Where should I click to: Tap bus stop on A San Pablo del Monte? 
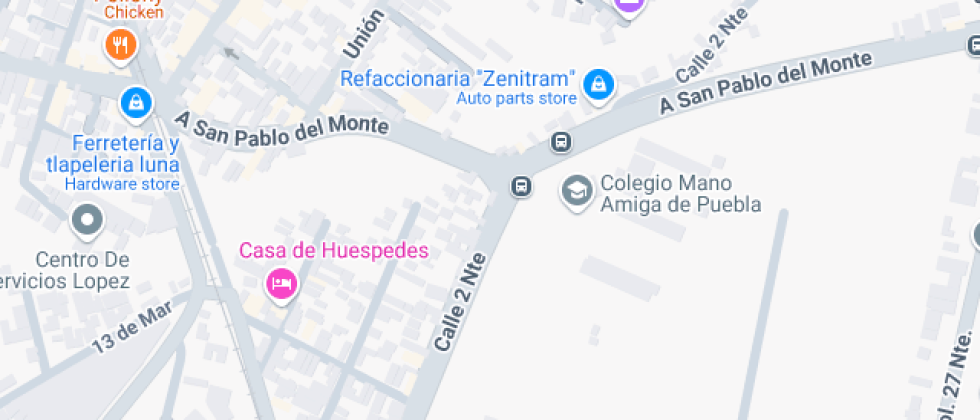pos(562,142)
